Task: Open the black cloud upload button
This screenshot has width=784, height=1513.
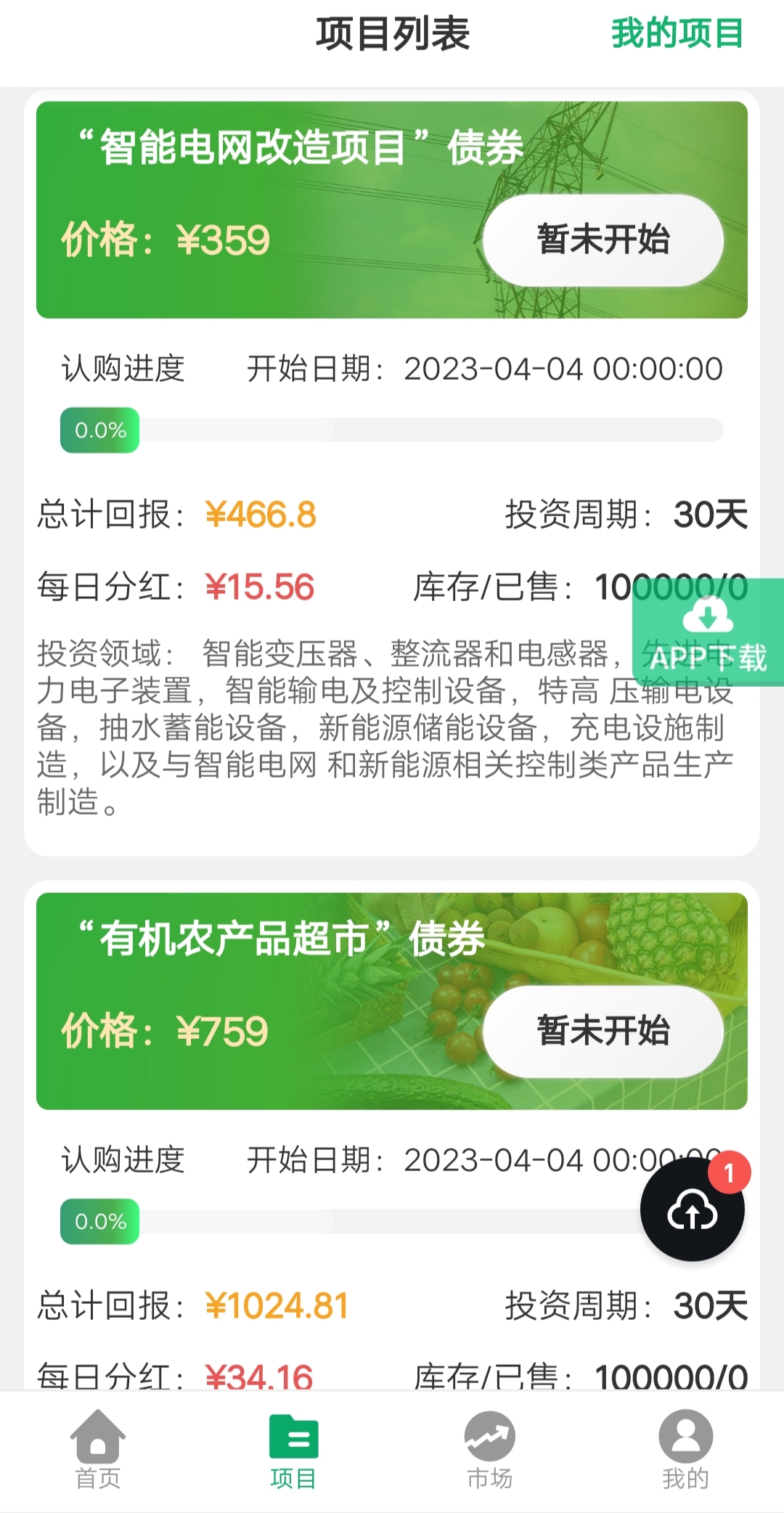Action: pos(692,1210)
